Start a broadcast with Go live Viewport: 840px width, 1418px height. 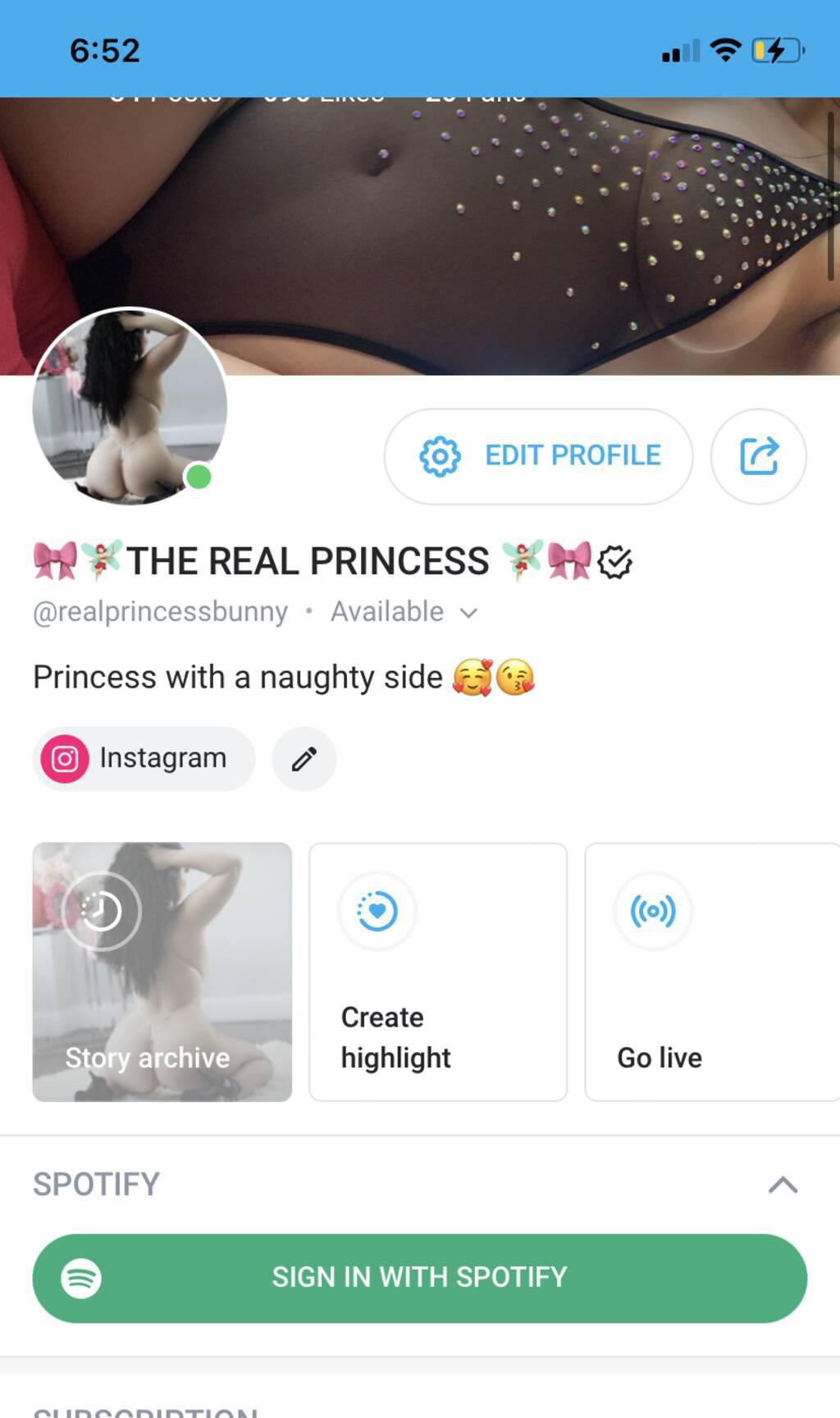(710, 972)
